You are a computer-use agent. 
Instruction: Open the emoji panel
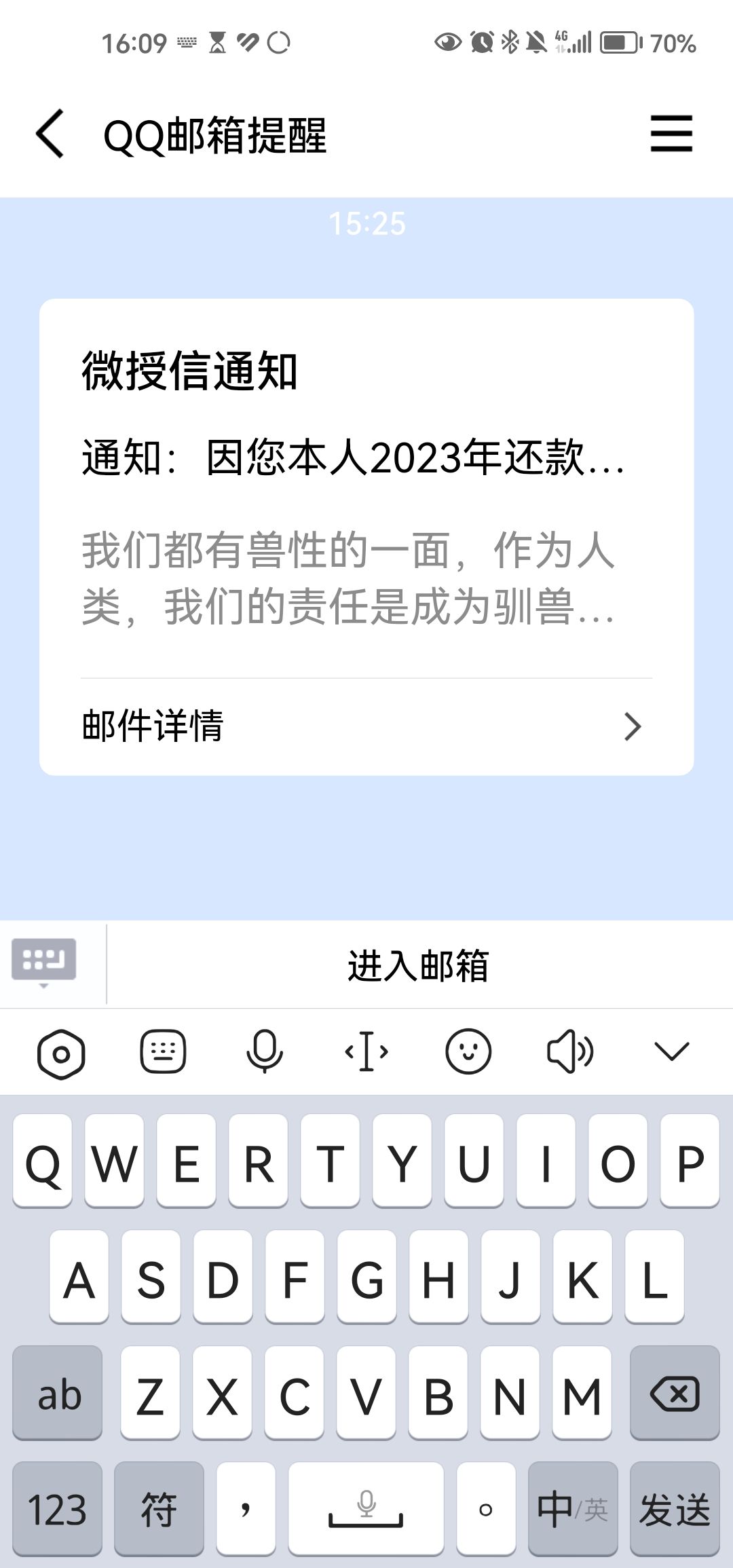(468, 1052)
